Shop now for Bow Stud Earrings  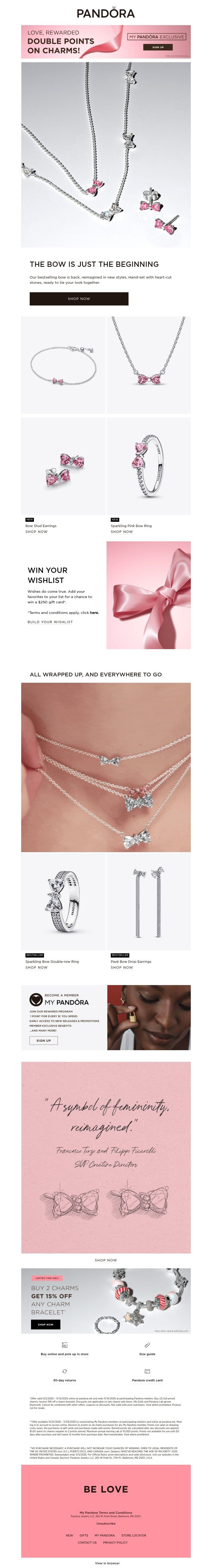click(37, 531)
